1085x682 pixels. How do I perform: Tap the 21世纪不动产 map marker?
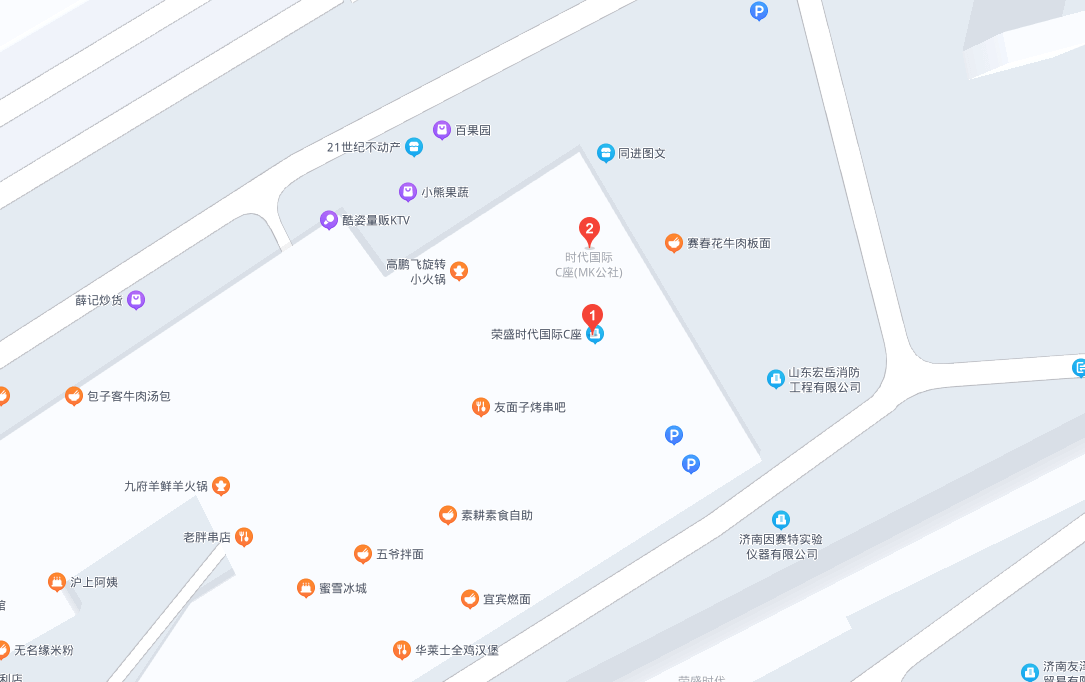413,147
